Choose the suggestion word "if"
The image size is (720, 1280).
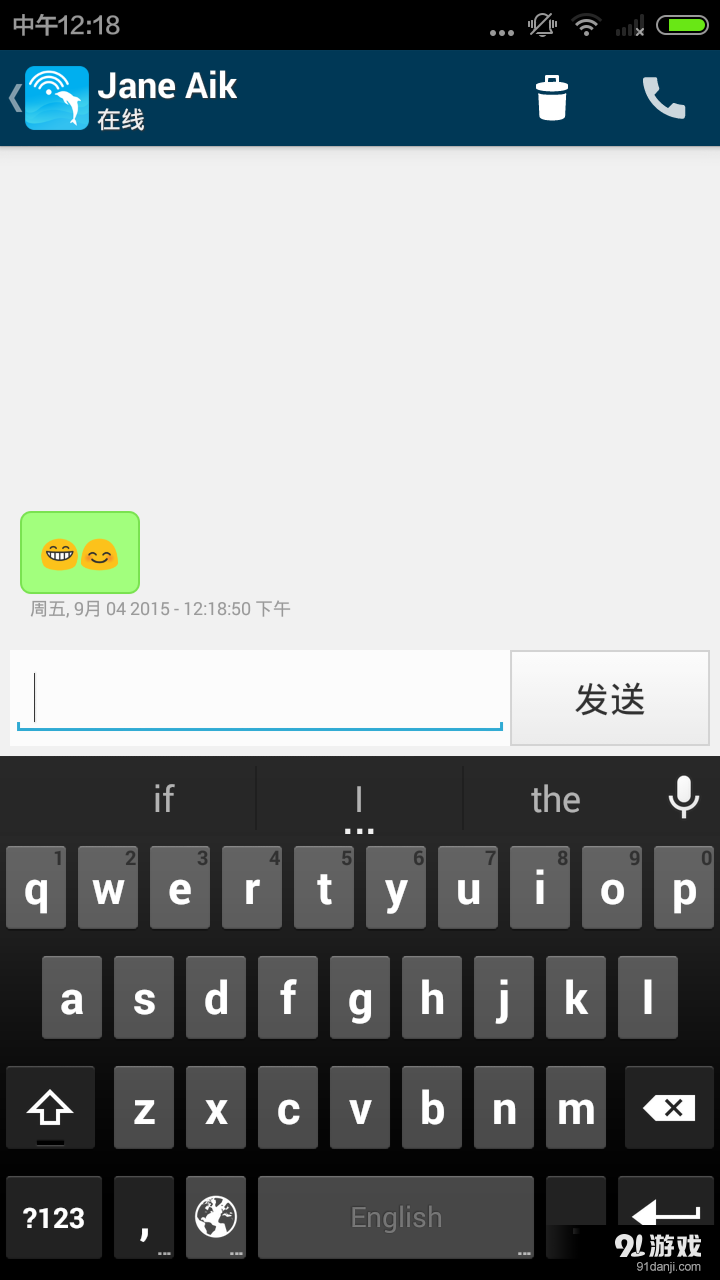[163, 799]
